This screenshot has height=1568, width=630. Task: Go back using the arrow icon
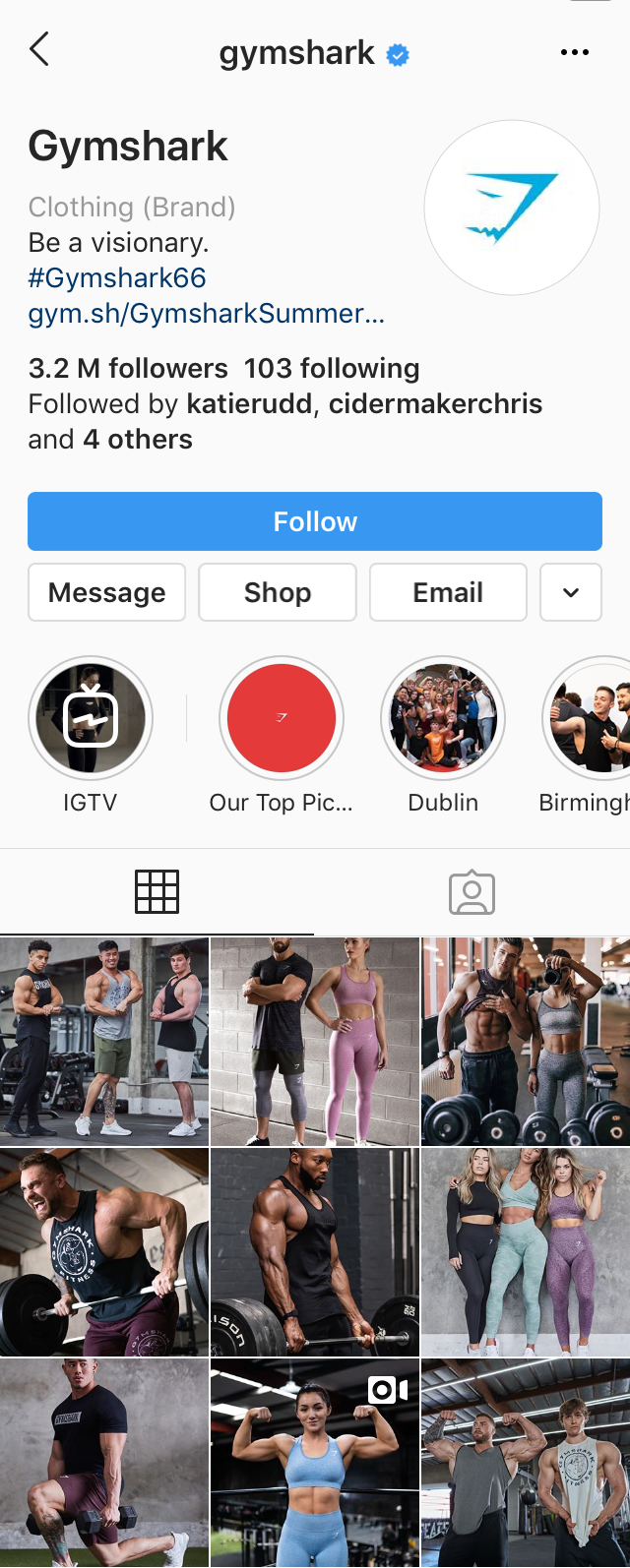[x=39, y=49]
